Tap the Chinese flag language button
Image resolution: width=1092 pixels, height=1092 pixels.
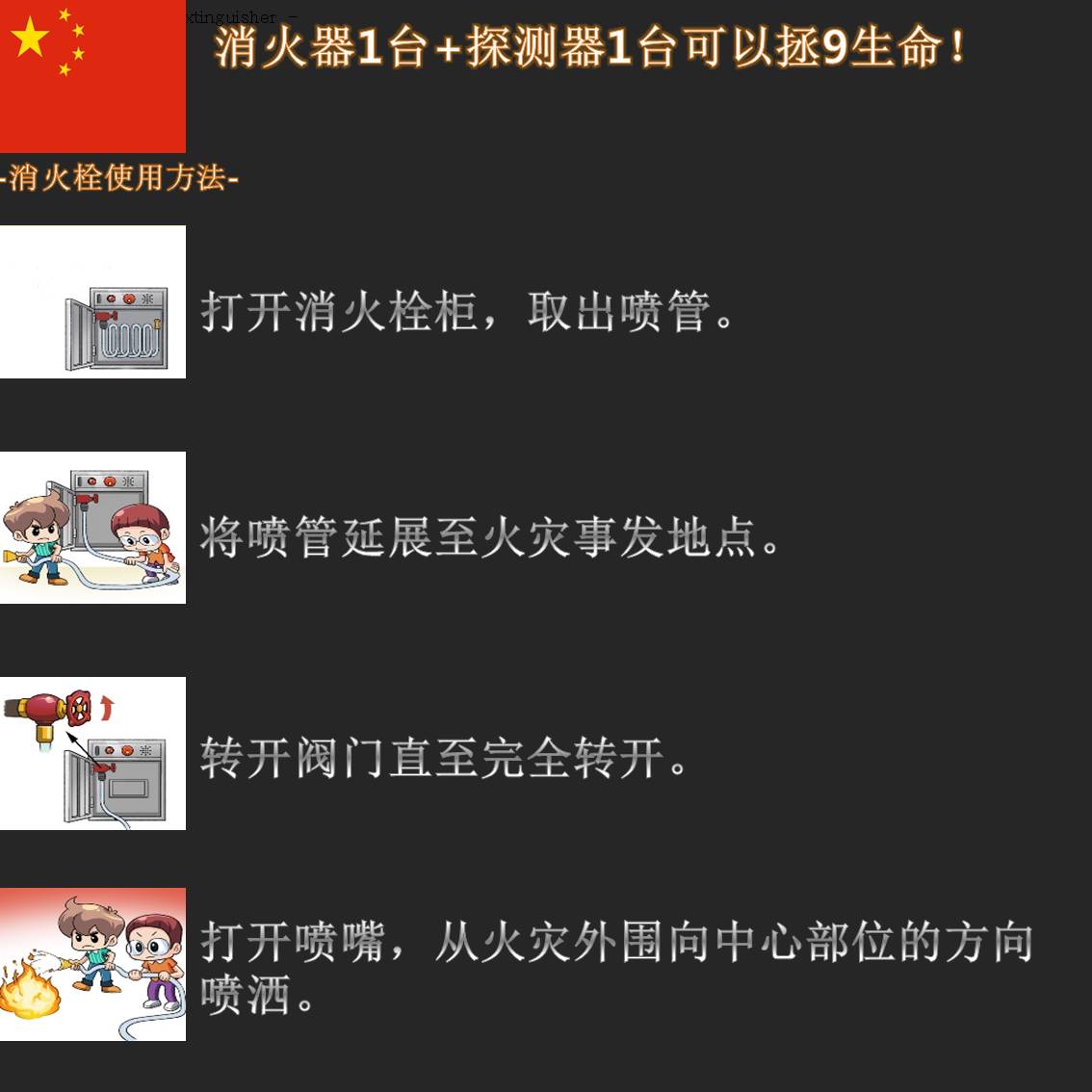tap(92, 75)
